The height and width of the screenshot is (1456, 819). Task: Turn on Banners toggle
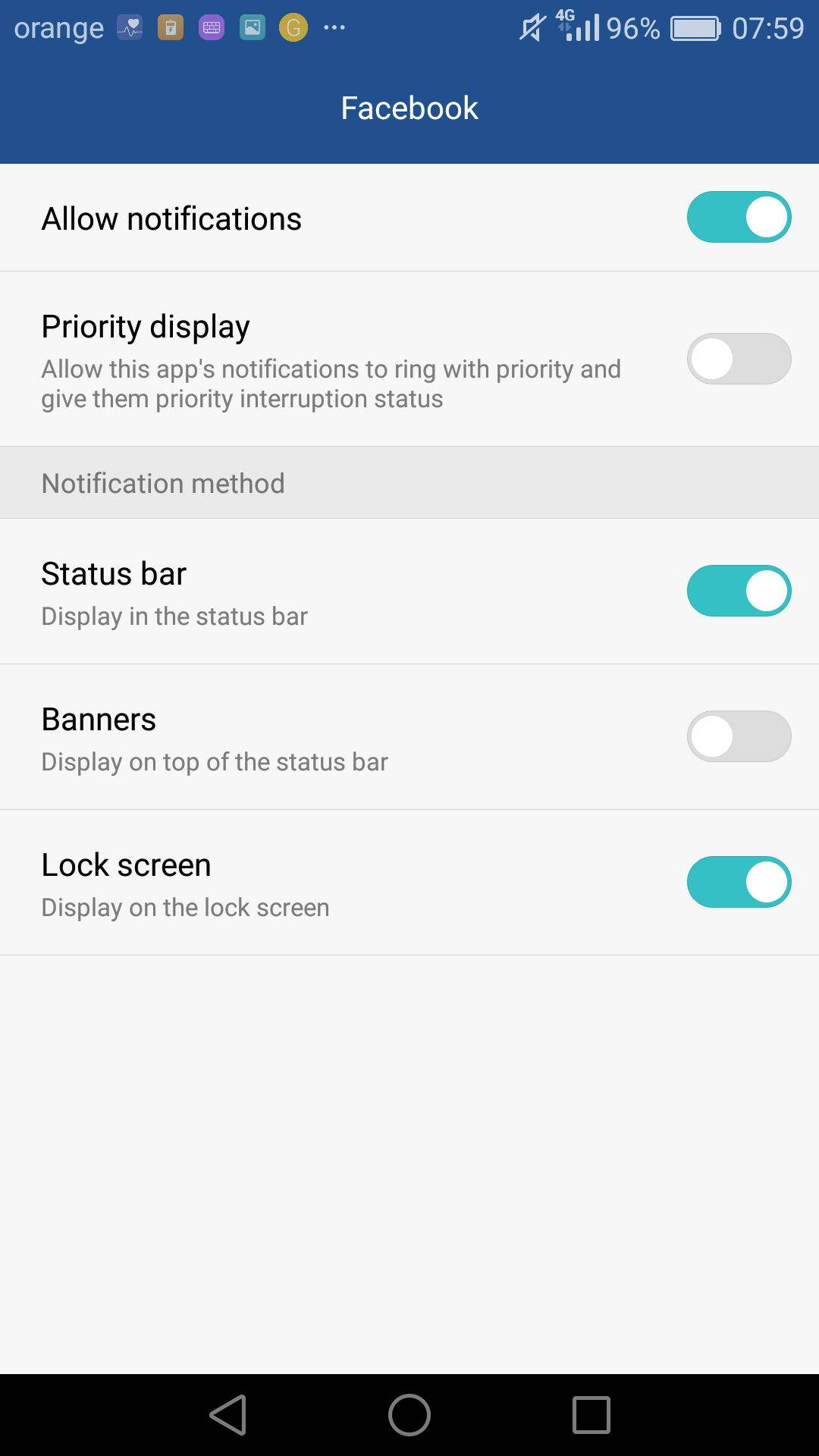[x=739, y=736]
